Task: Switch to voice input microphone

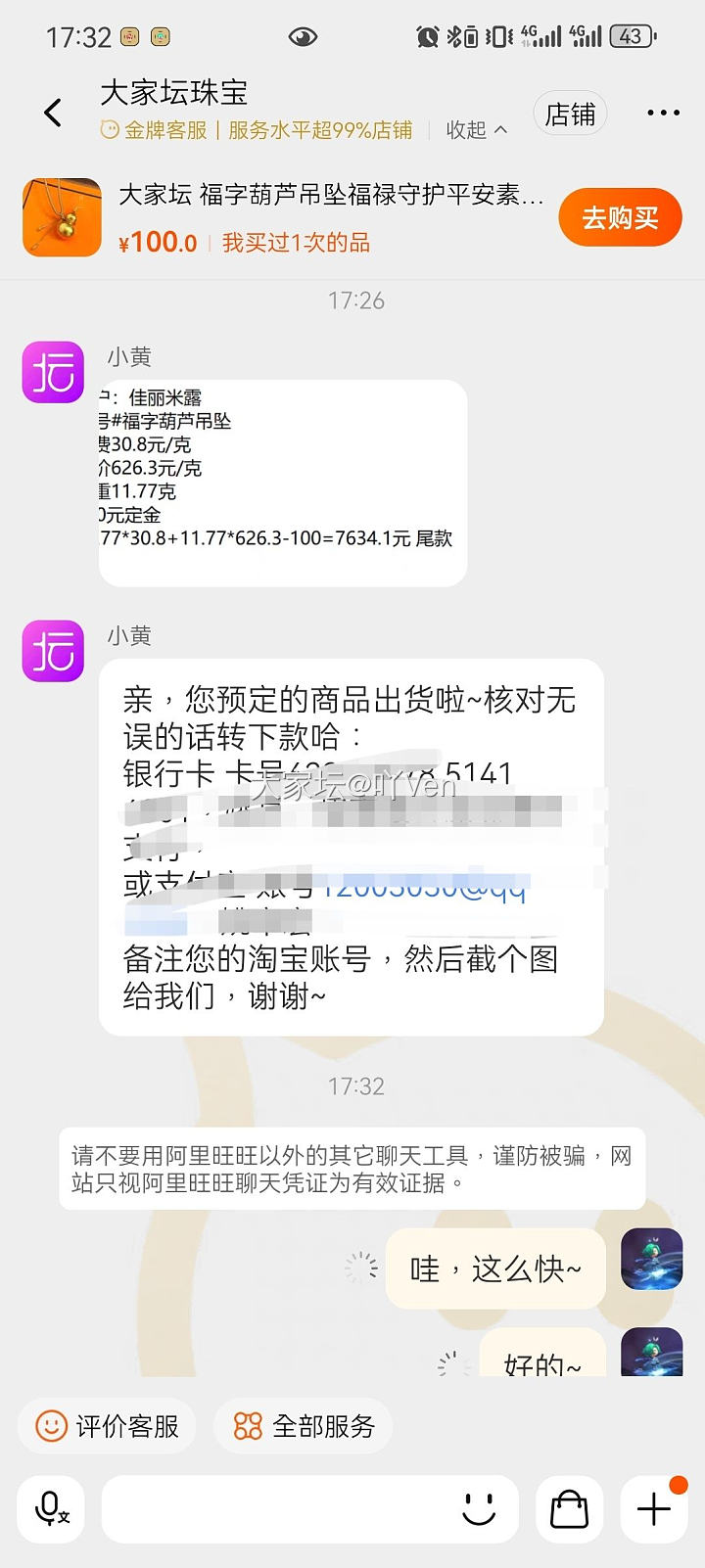Action: [x=51, y=1509]
